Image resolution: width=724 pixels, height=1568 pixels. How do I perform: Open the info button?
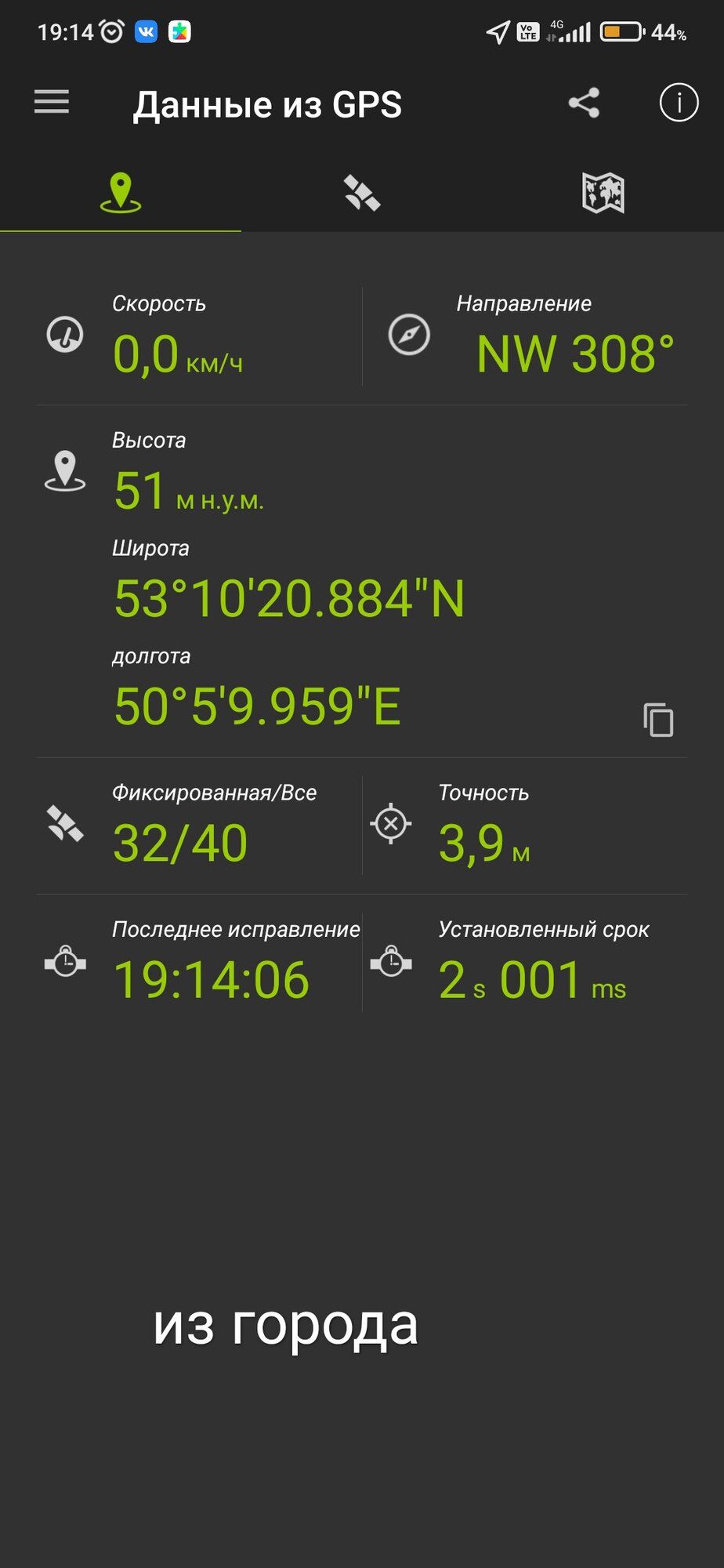[x=679, y=103]
